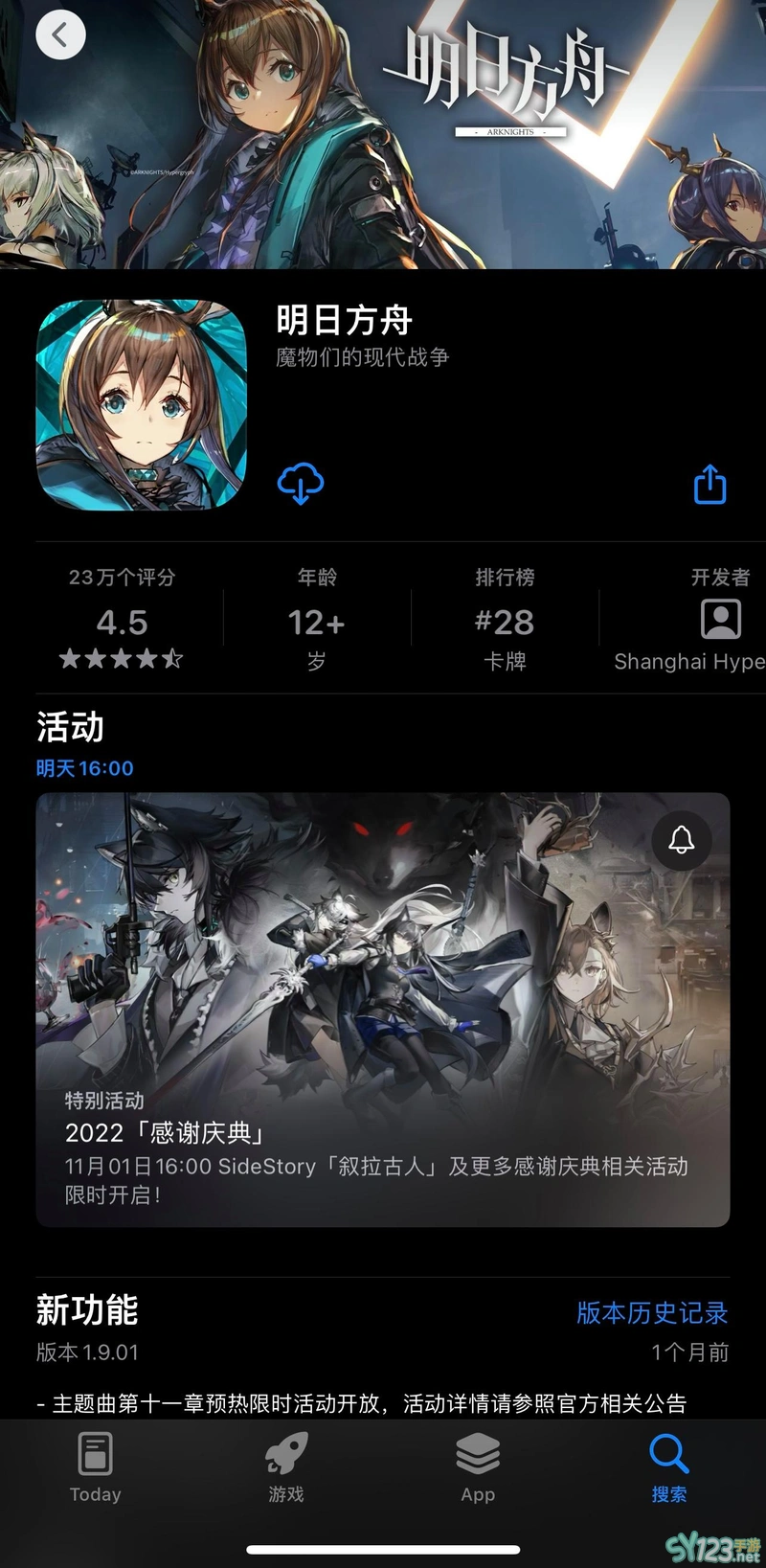Download 明日方舟 with the cloud icon

click(301, 484)
